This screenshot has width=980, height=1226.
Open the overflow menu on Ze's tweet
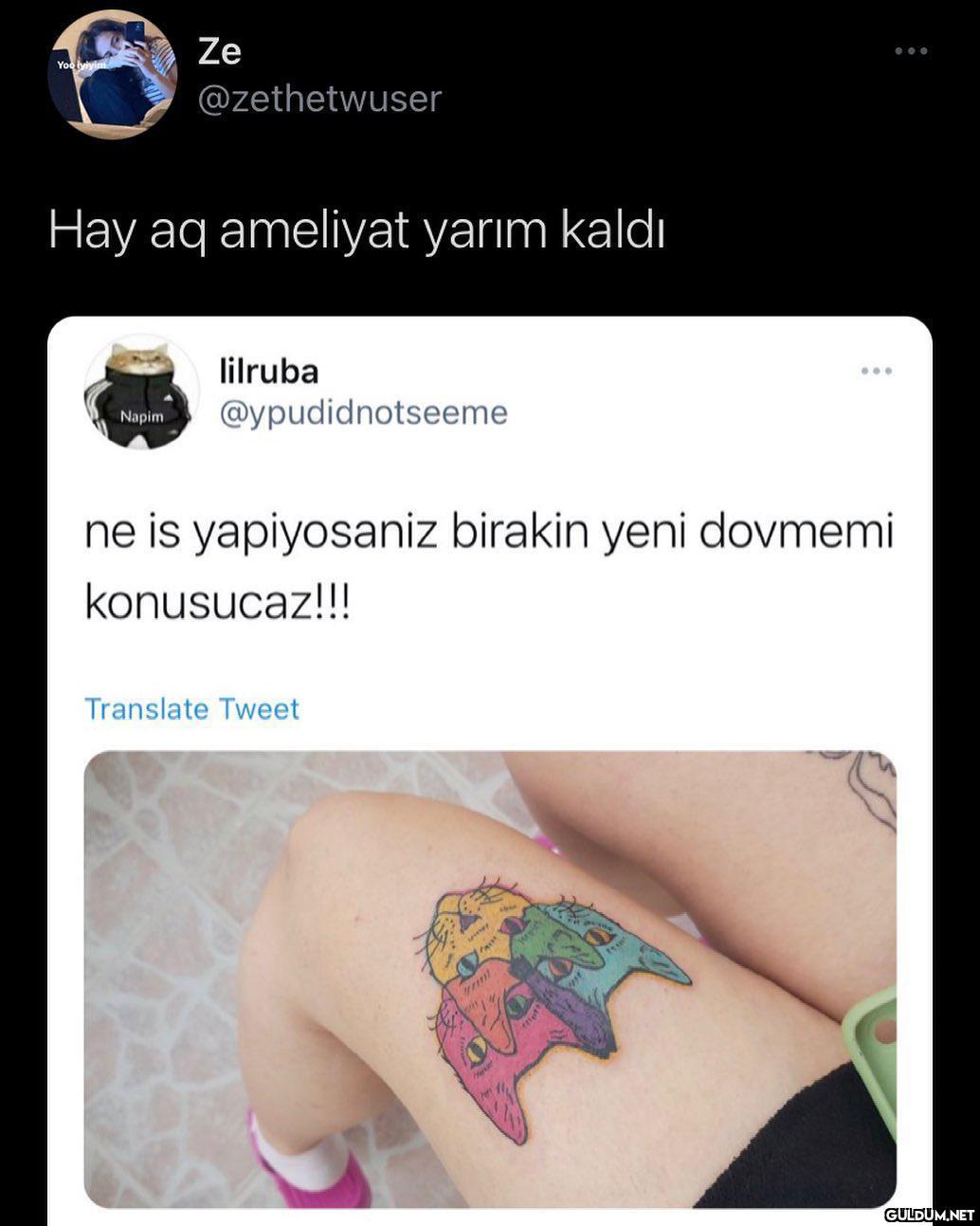911,50
